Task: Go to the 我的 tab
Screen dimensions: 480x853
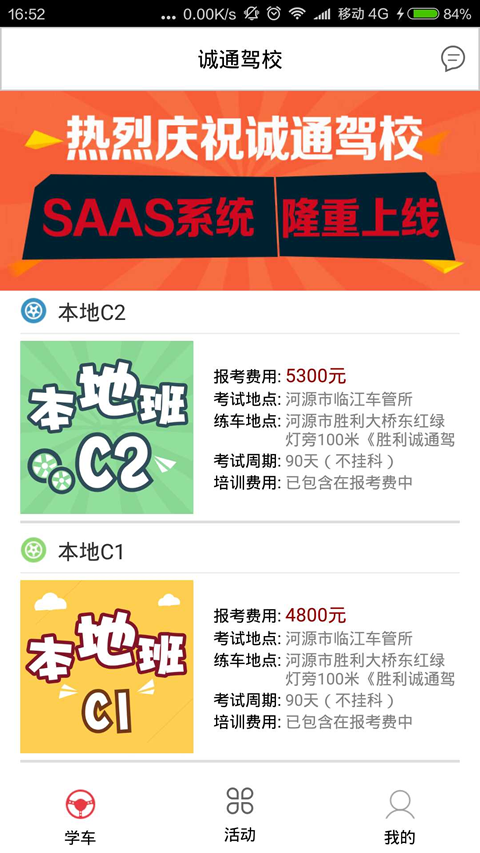Action: pyautogui.click(x=400, y=817)
